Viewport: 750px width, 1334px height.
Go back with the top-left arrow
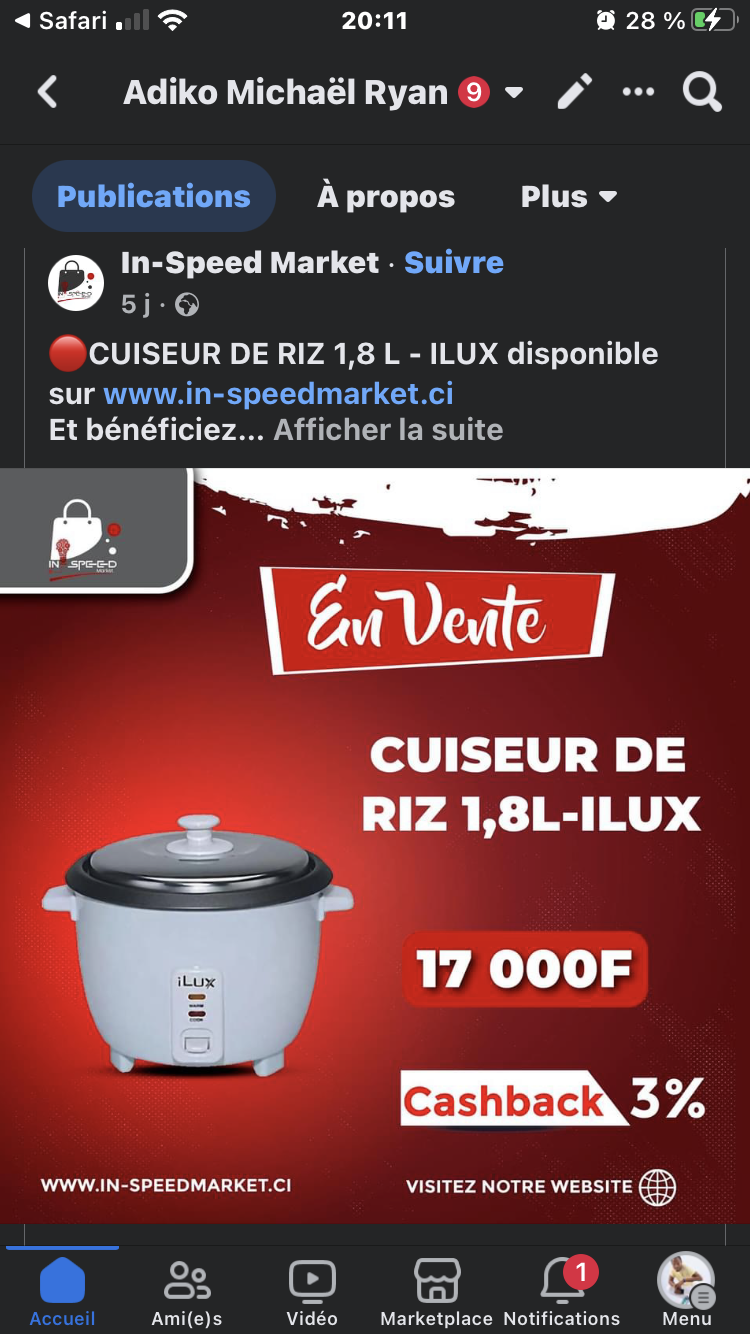click(x=47, y=93)
